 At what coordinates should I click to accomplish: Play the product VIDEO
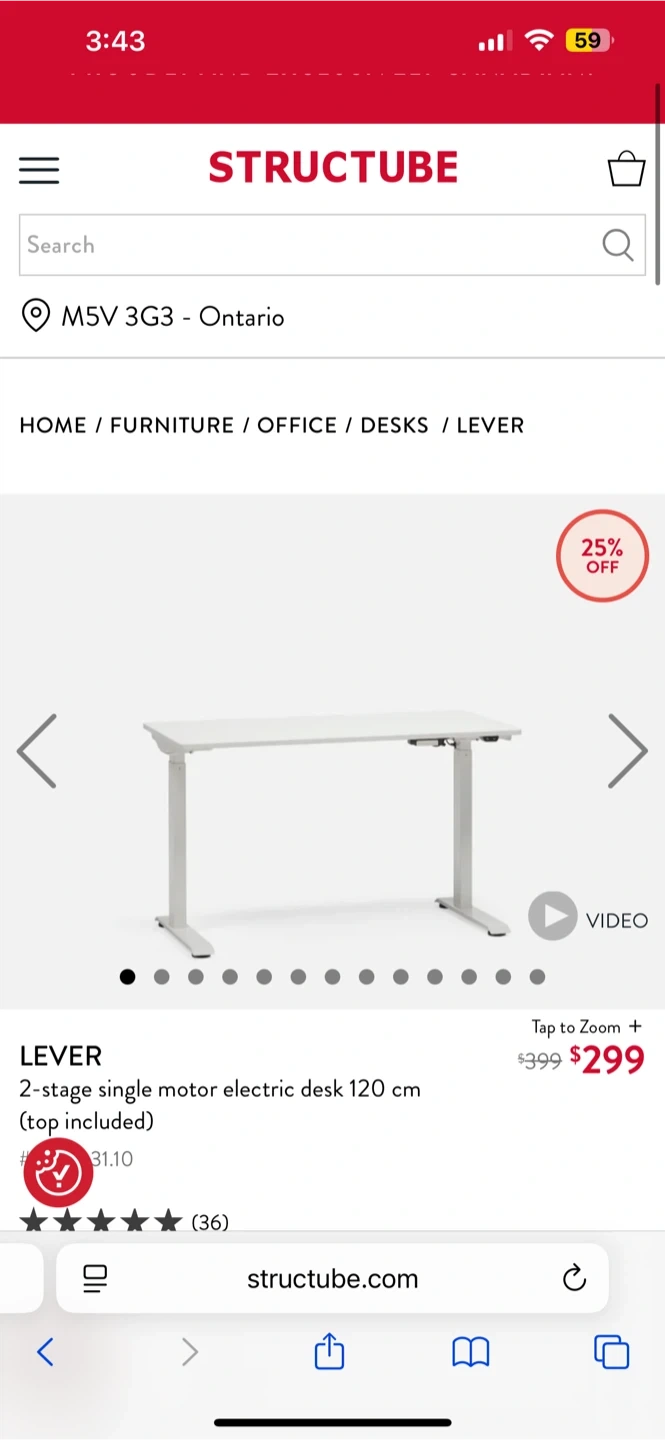coord(589,919)
